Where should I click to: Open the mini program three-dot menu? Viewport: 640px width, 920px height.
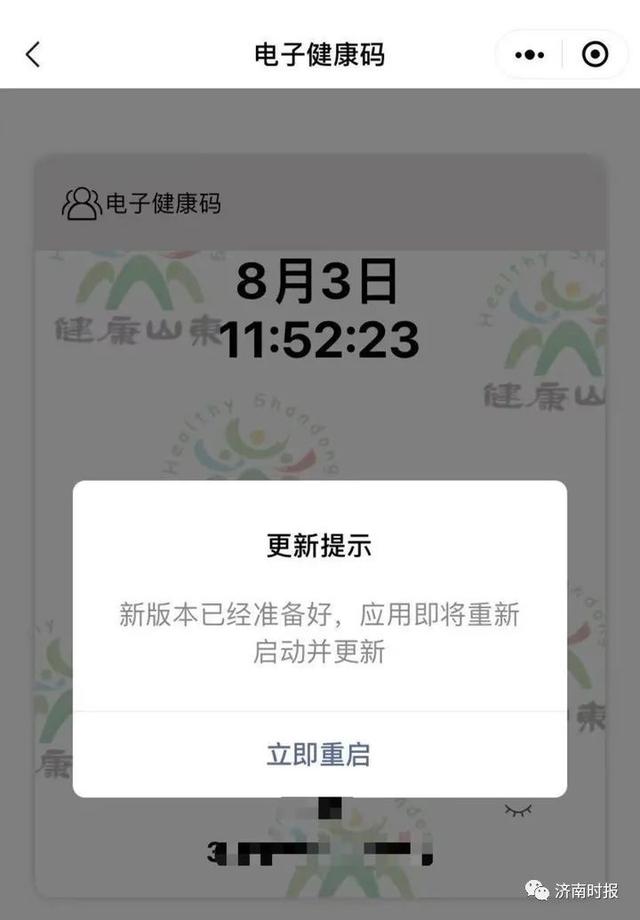pyautogui.click(x=529, y=55)
